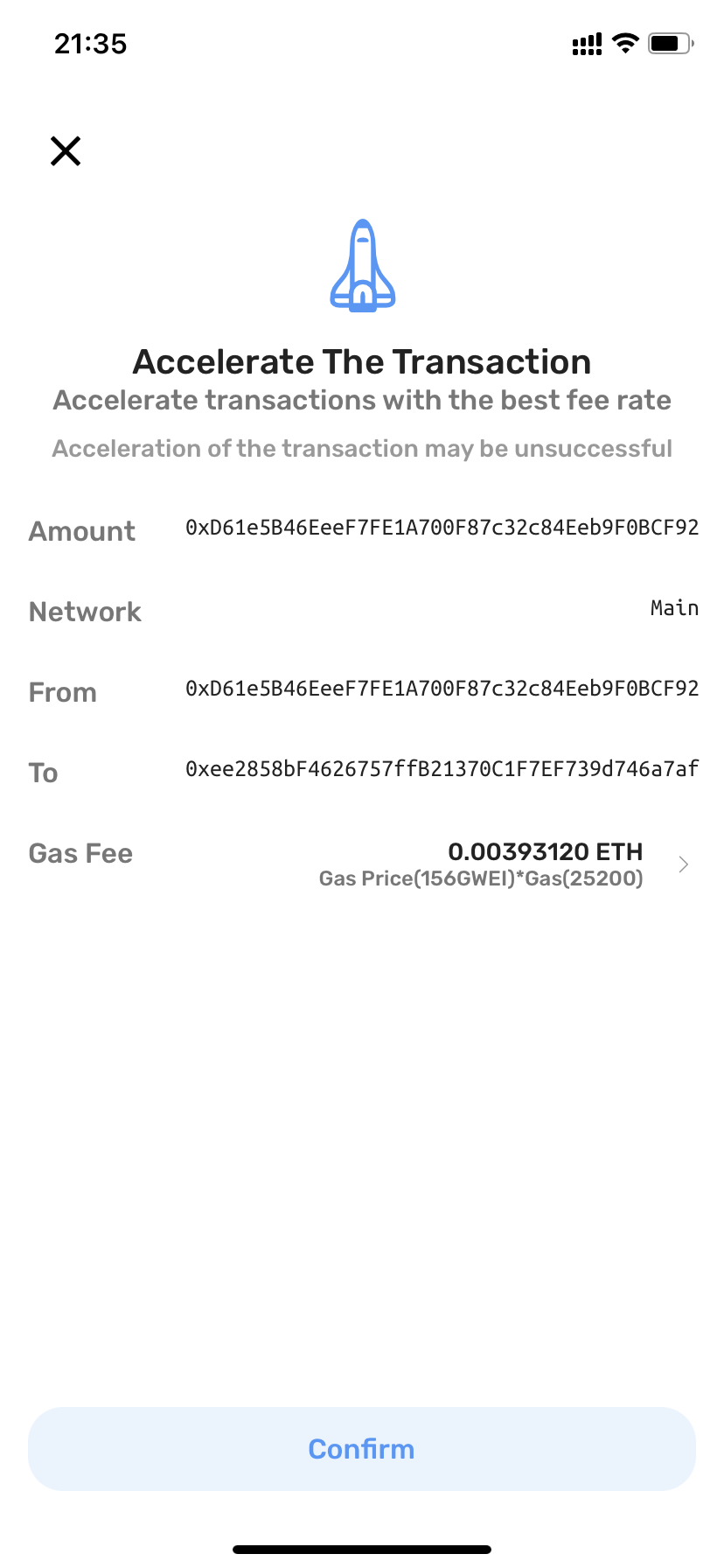Close the Accelerate Transaction screen
The width and height of the screenshot is (724, 1568).
(66, 151)
